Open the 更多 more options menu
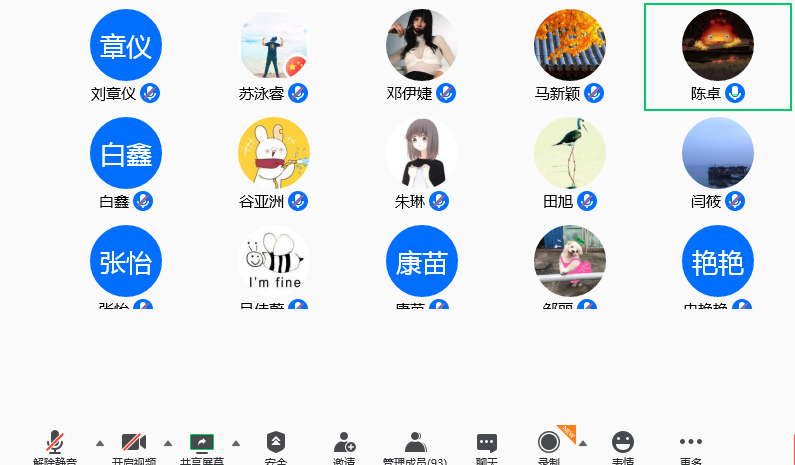Screen dimensions: 795x465 (691, 446)
